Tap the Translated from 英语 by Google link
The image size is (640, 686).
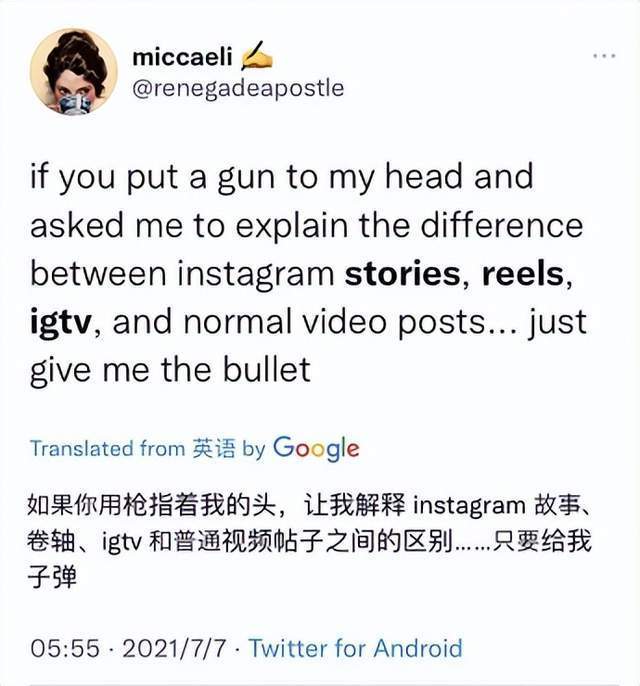(x=194, y=448)
